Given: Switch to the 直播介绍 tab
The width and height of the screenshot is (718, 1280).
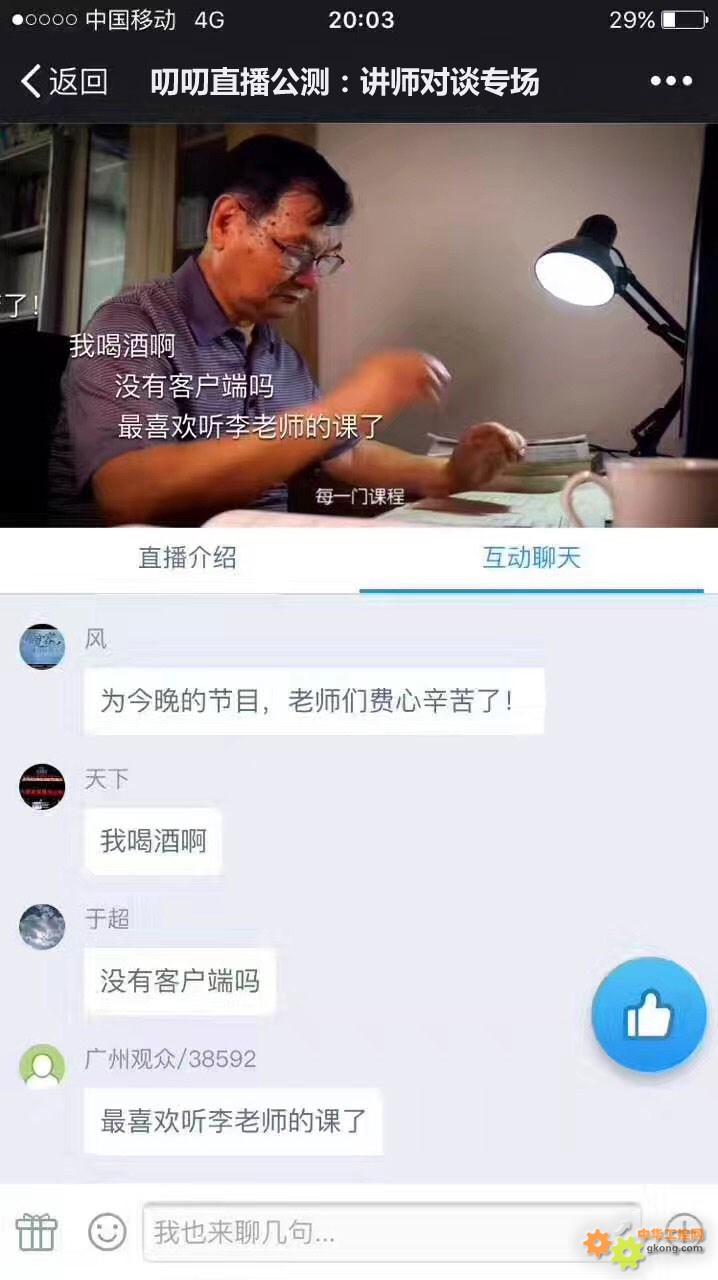Looking at the screenshot, I should coord(188,558).
